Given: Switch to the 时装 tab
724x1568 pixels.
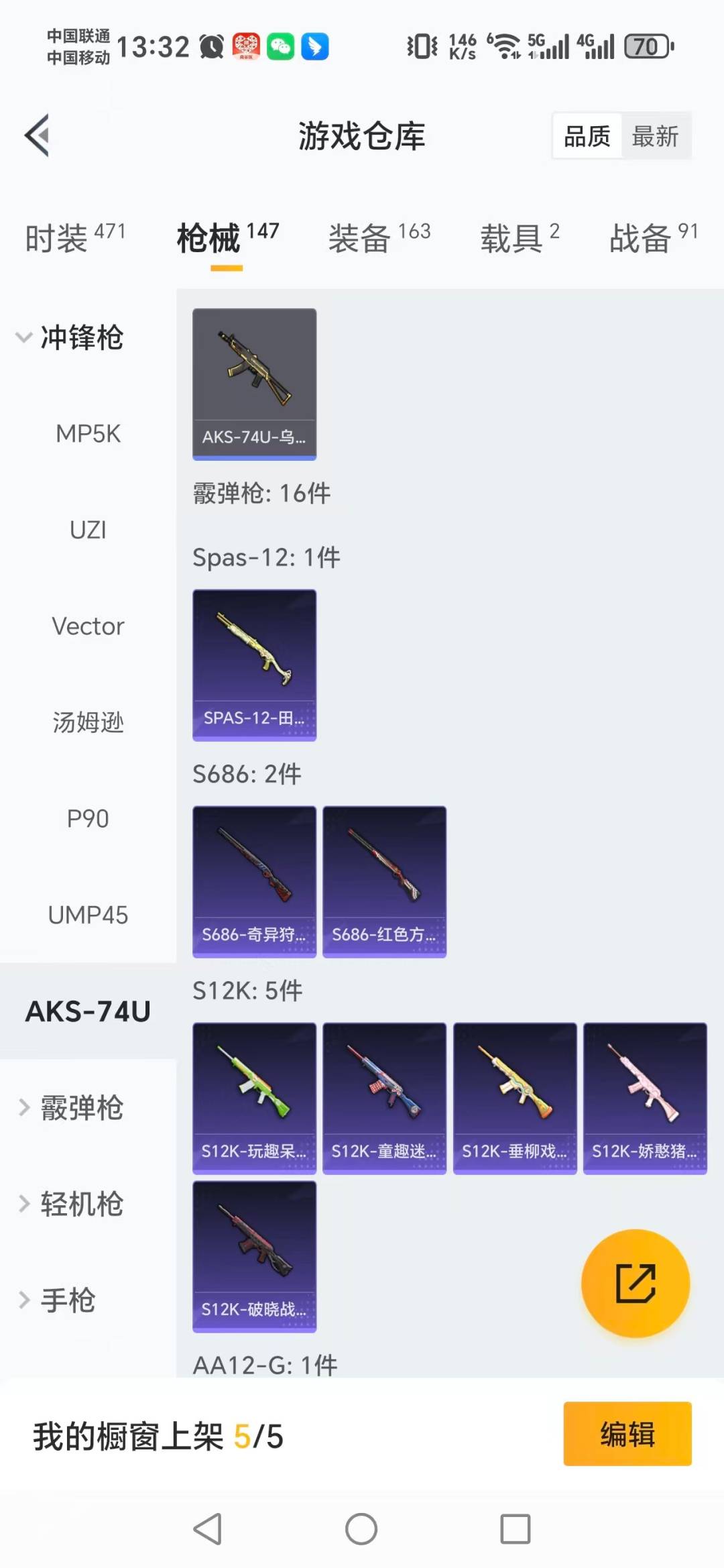Looking at the screenshot, I should point(74,237).
